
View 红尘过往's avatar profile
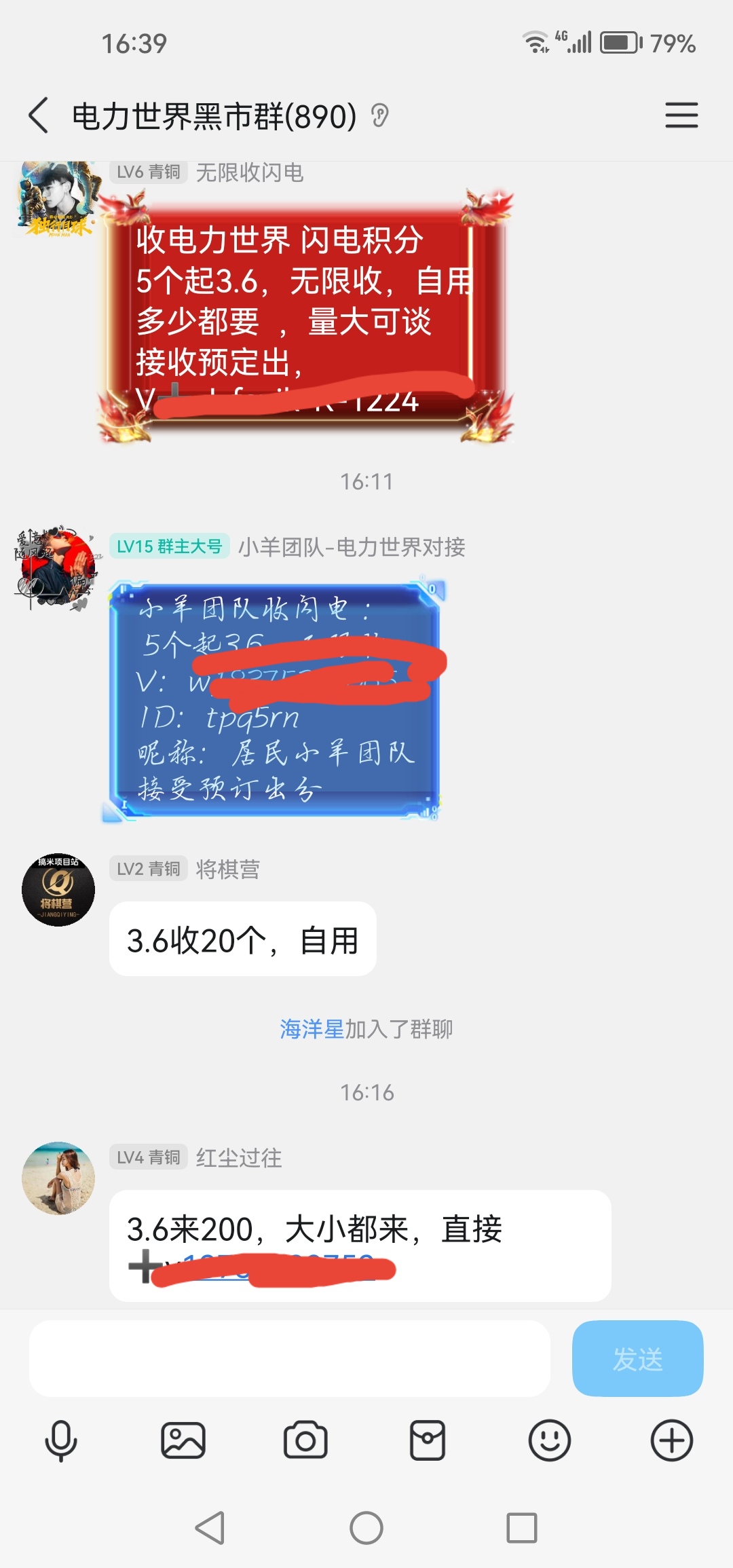(x=58, y=1178)
